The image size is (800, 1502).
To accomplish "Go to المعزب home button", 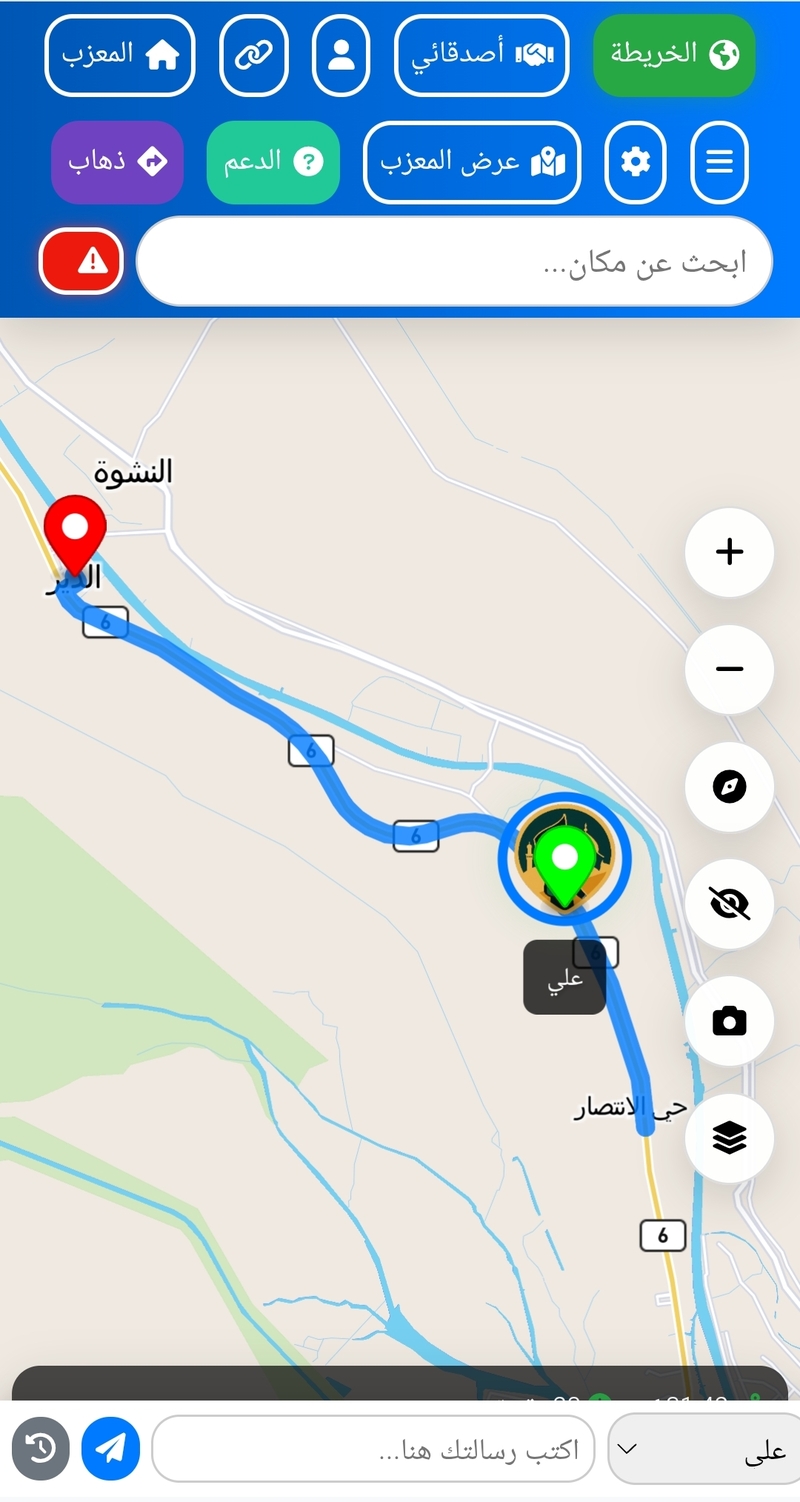I will 120,55.
